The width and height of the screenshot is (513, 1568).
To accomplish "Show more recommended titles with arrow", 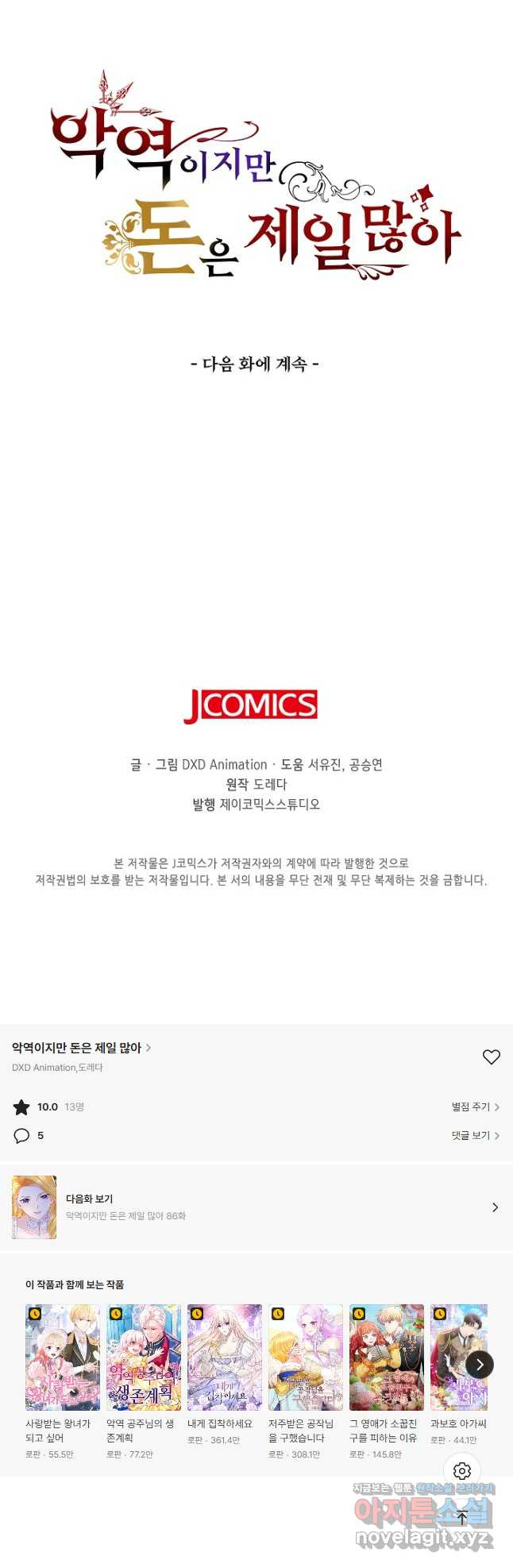I will pos(480,1365).
